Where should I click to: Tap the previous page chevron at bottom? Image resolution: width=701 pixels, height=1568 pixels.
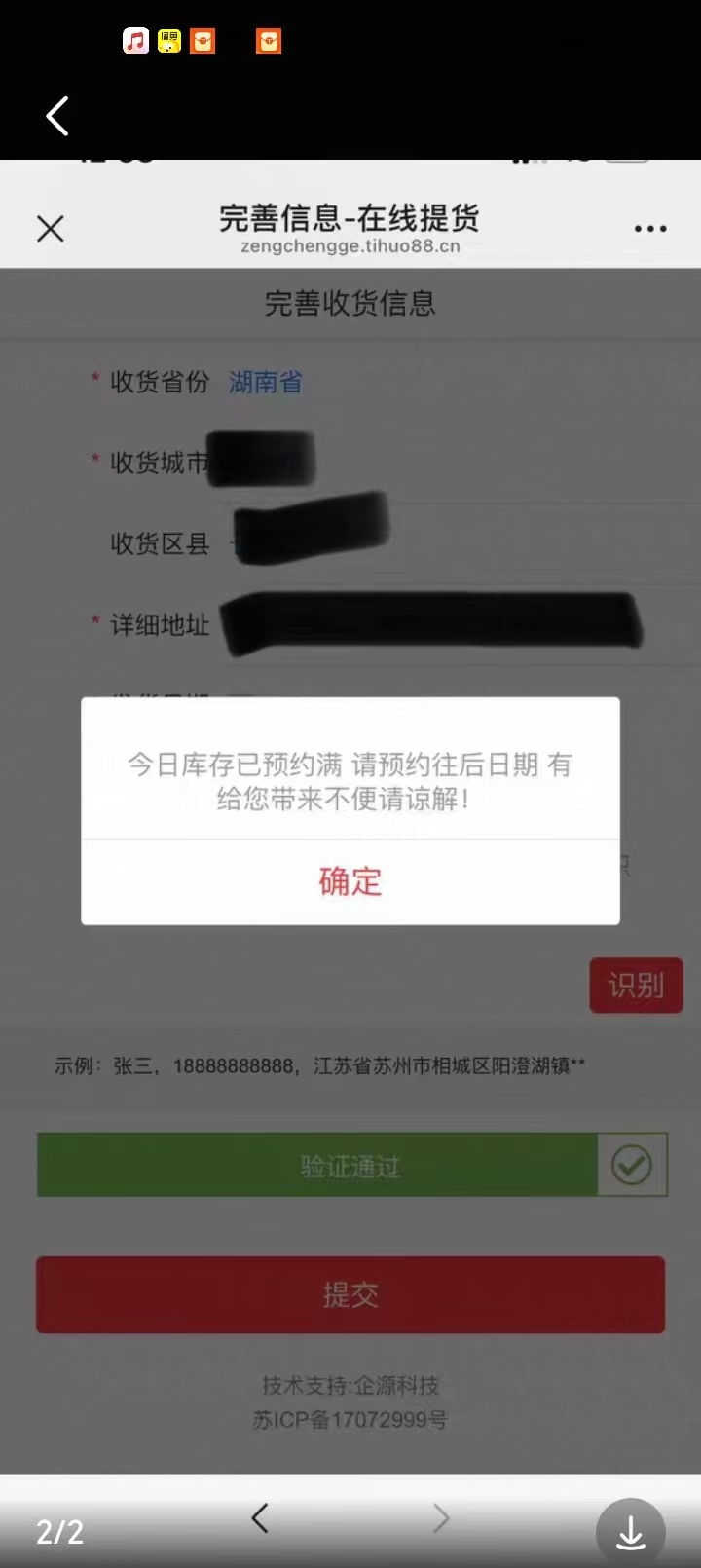(x=259, y=1517)
